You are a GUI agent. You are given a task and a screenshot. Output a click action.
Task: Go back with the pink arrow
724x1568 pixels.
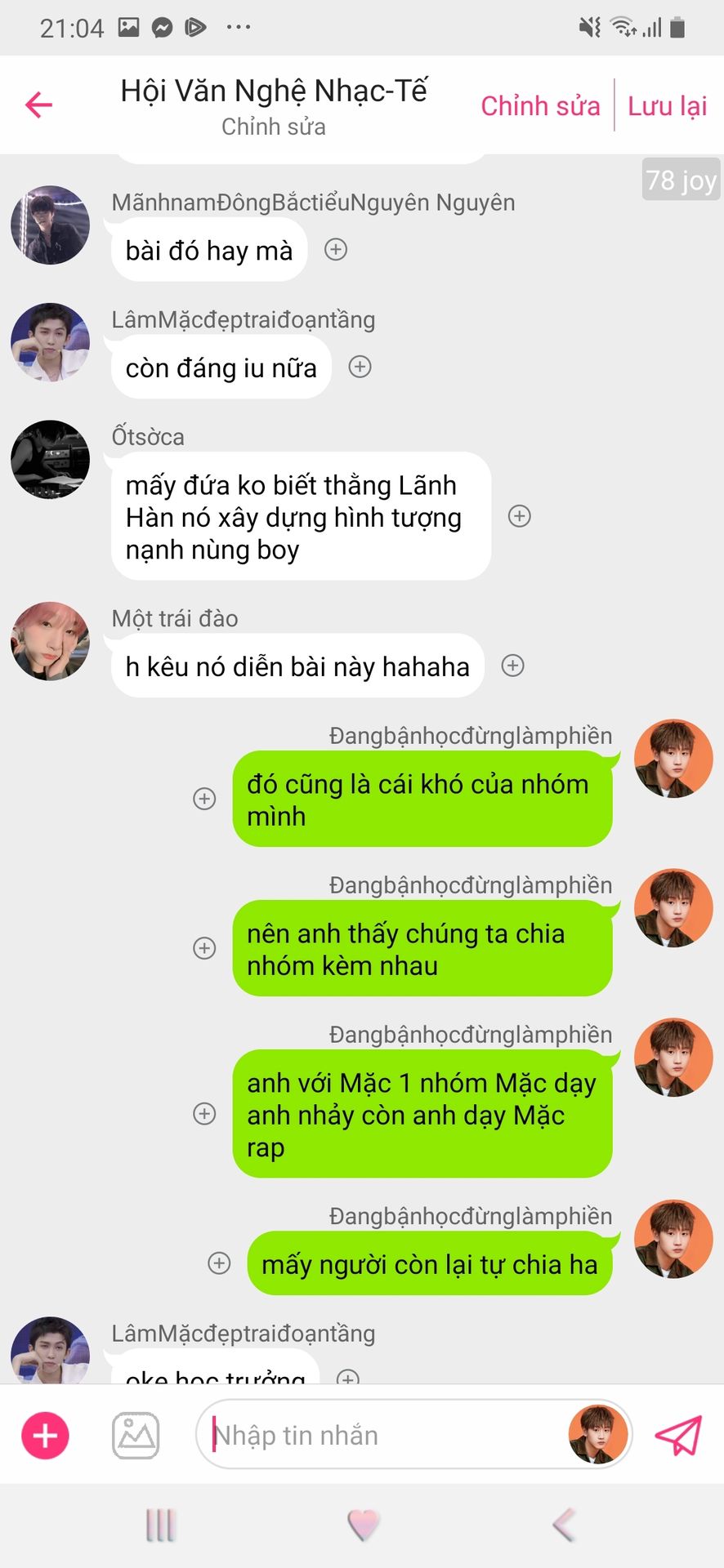pos(38,105)
